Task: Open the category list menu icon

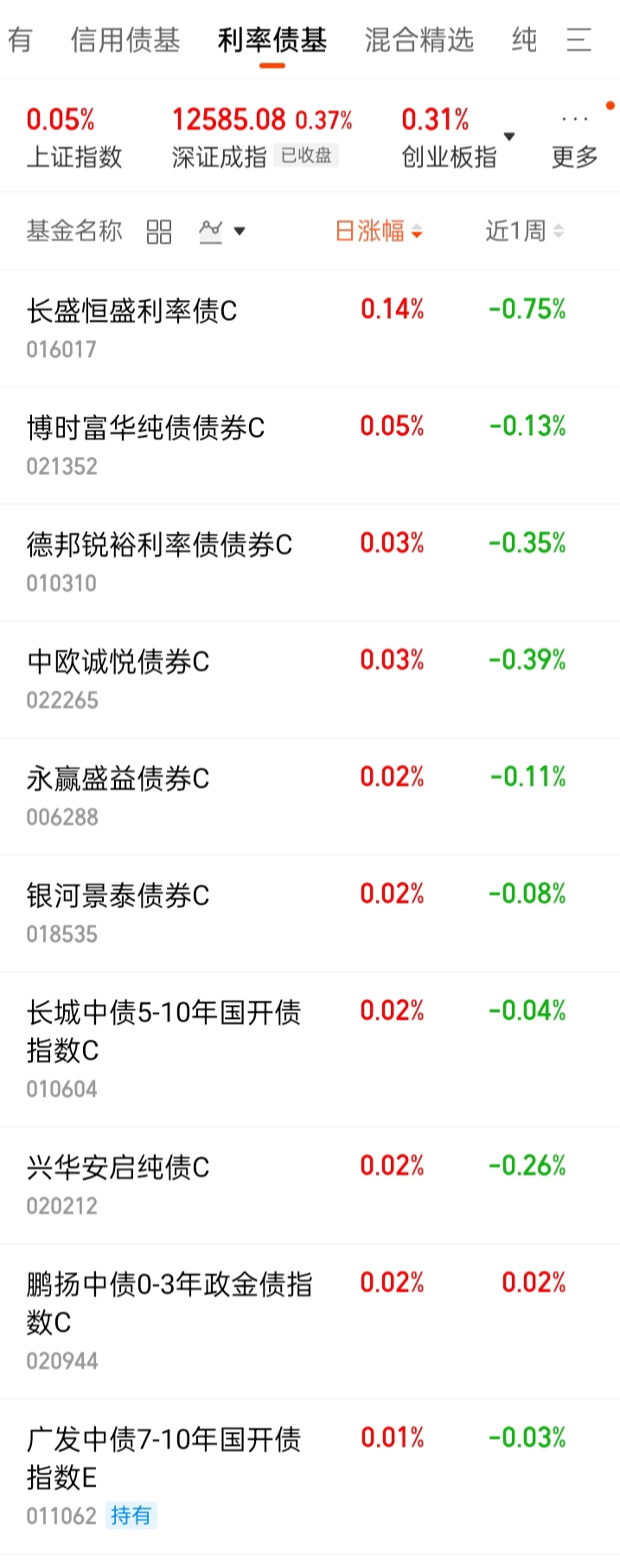Action: point(578,40)
